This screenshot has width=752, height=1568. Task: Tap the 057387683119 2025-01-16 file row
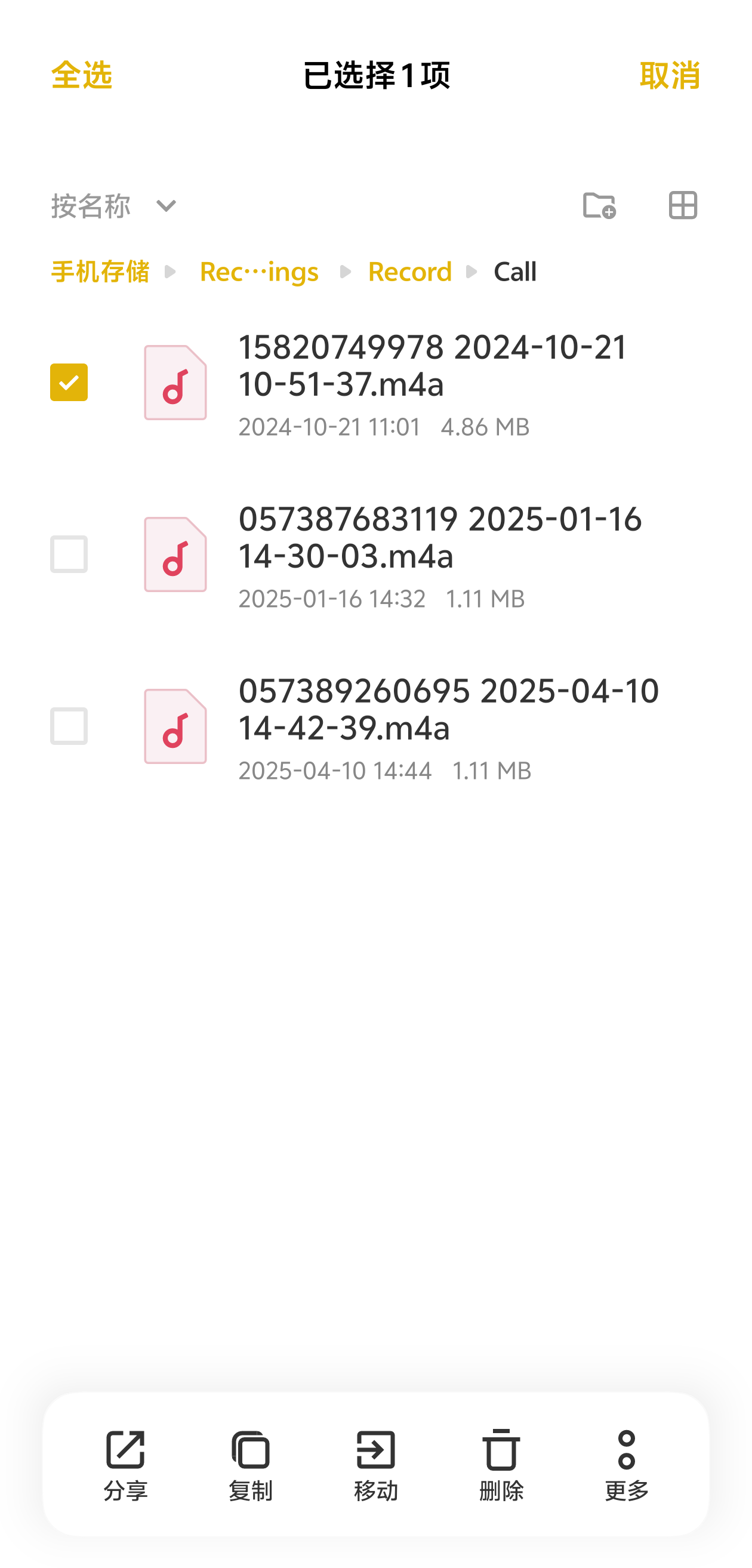click(438, 555)
